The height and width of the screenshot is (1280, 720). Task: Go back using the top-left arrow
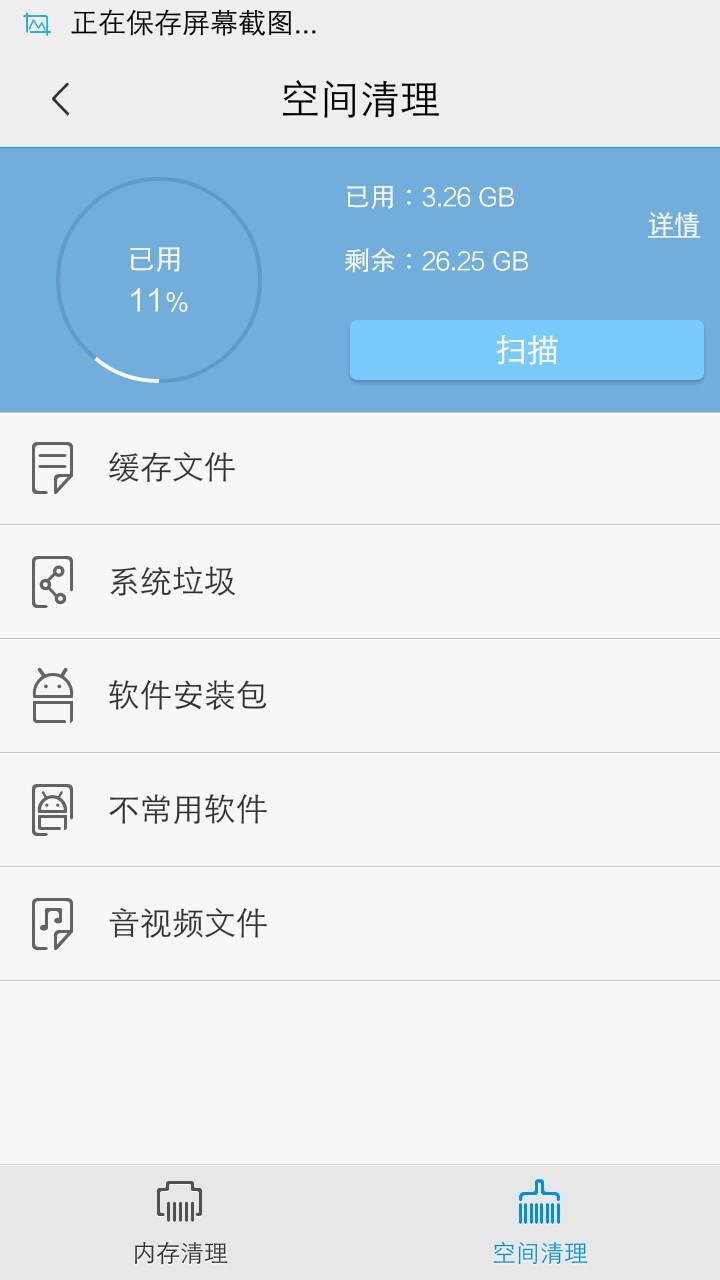[61, 99]
